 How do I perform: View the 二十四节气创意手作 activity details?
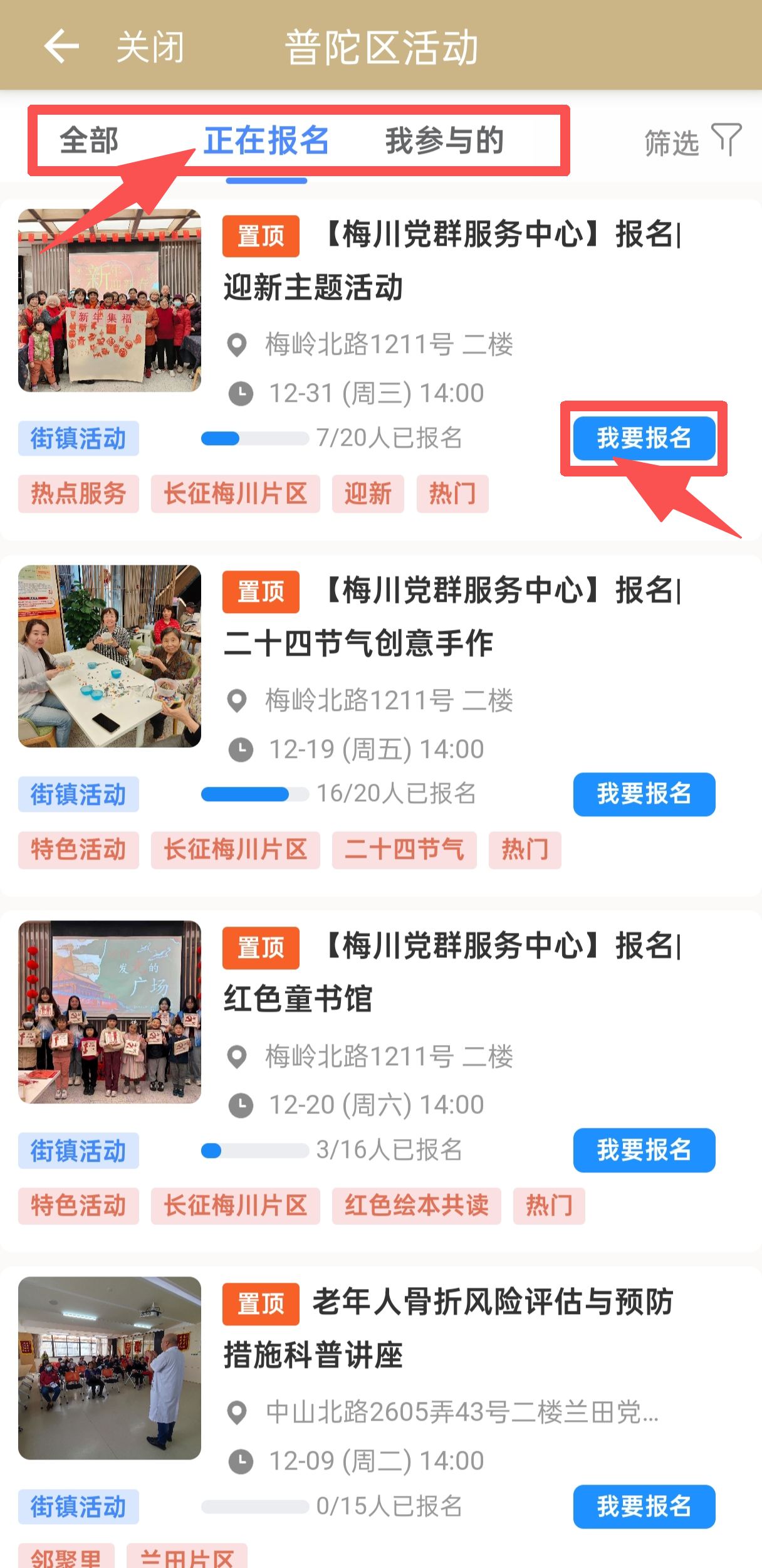(x=451, y=616)
